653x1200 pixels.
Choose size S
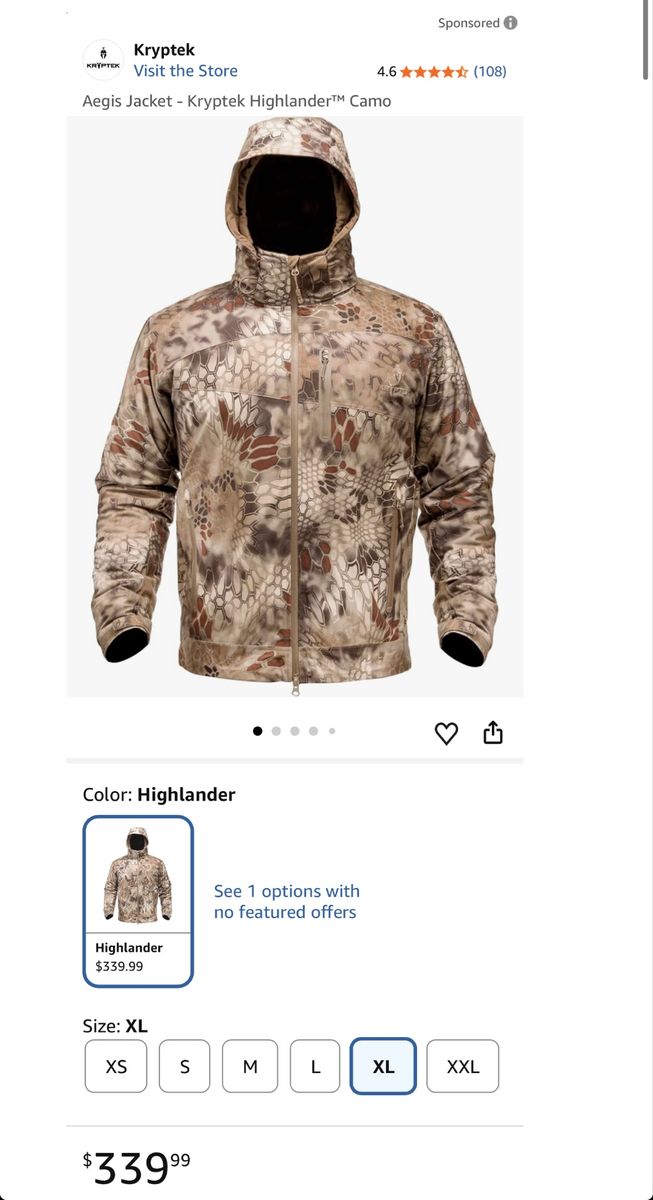click(x=185, y=1067)
